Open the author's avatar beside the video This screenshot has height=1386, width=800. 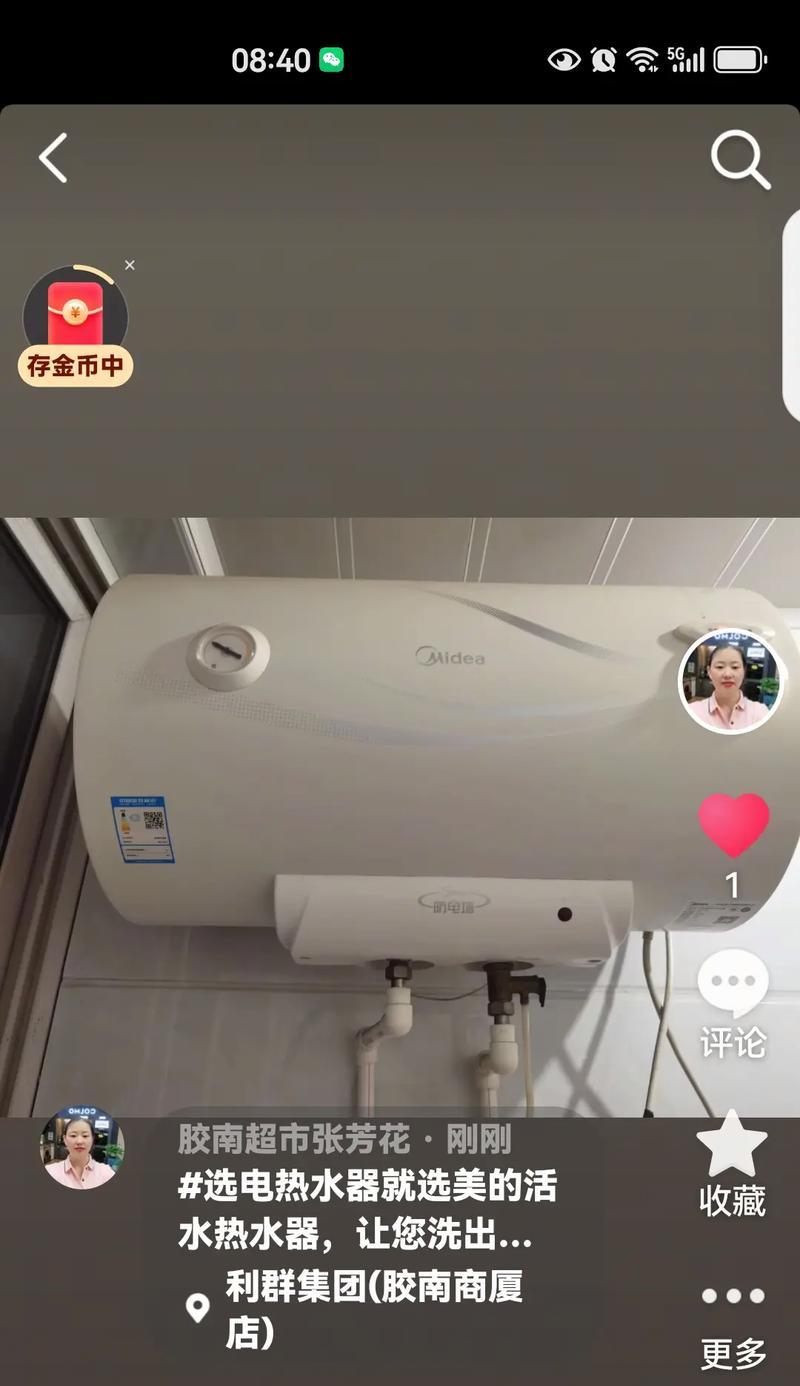click(730, 680)
